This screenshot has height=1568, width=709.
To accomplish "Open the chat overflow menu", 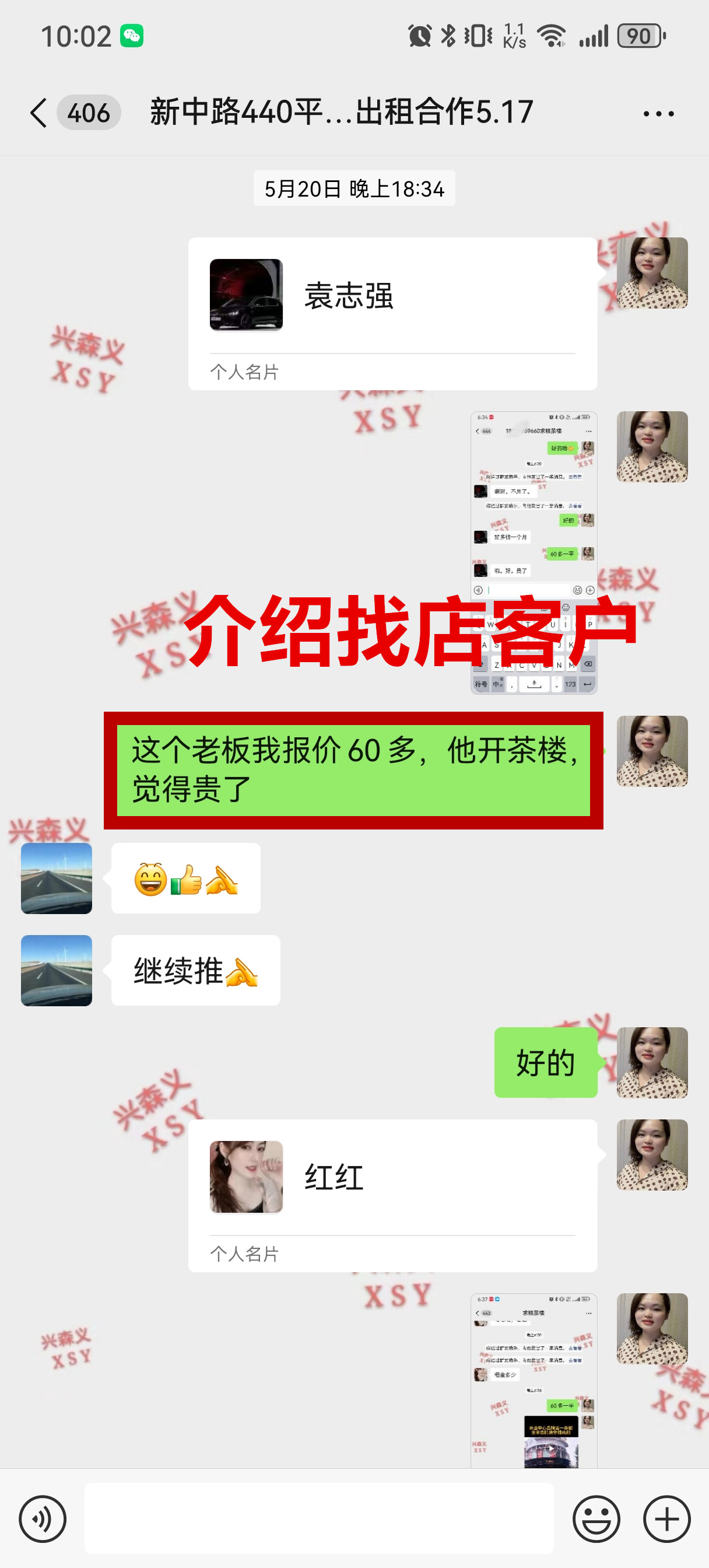I will [x=658, y=114].
